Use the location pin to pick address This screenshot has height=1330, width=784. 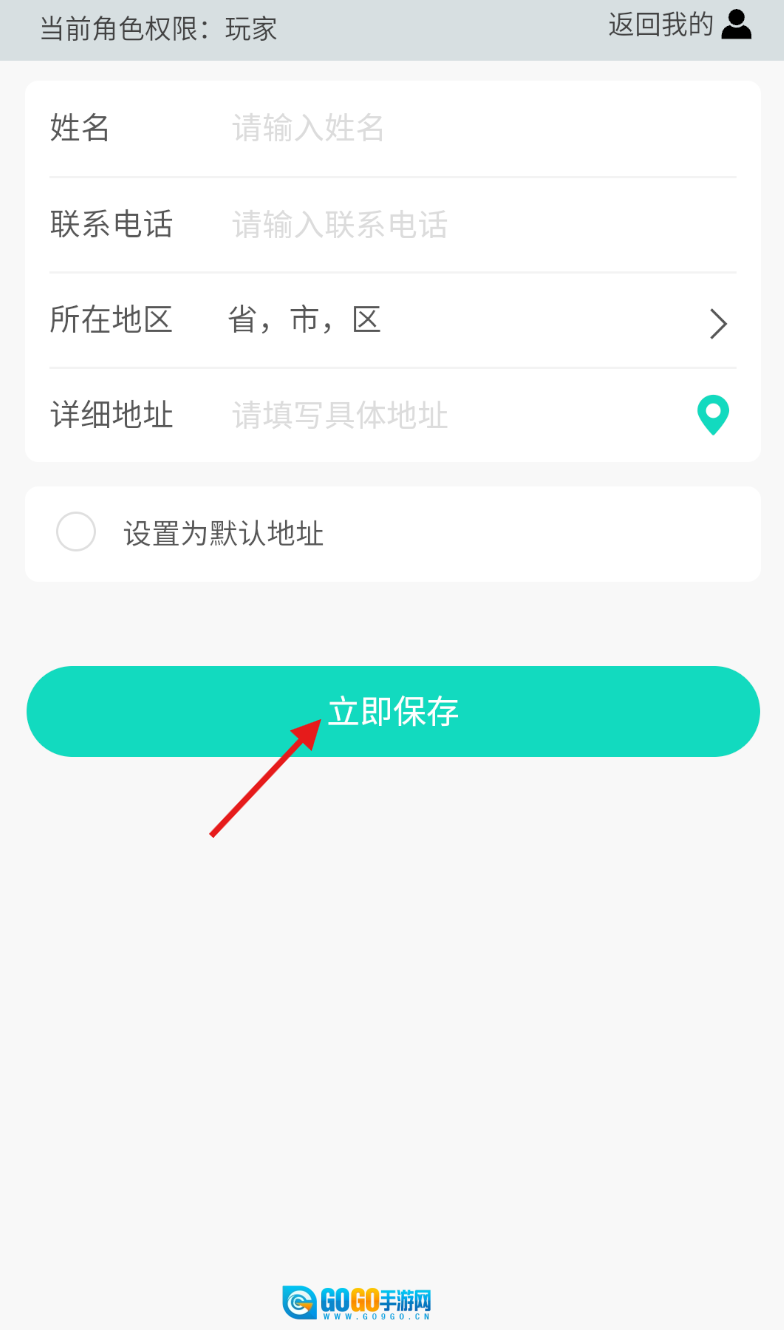712,415
